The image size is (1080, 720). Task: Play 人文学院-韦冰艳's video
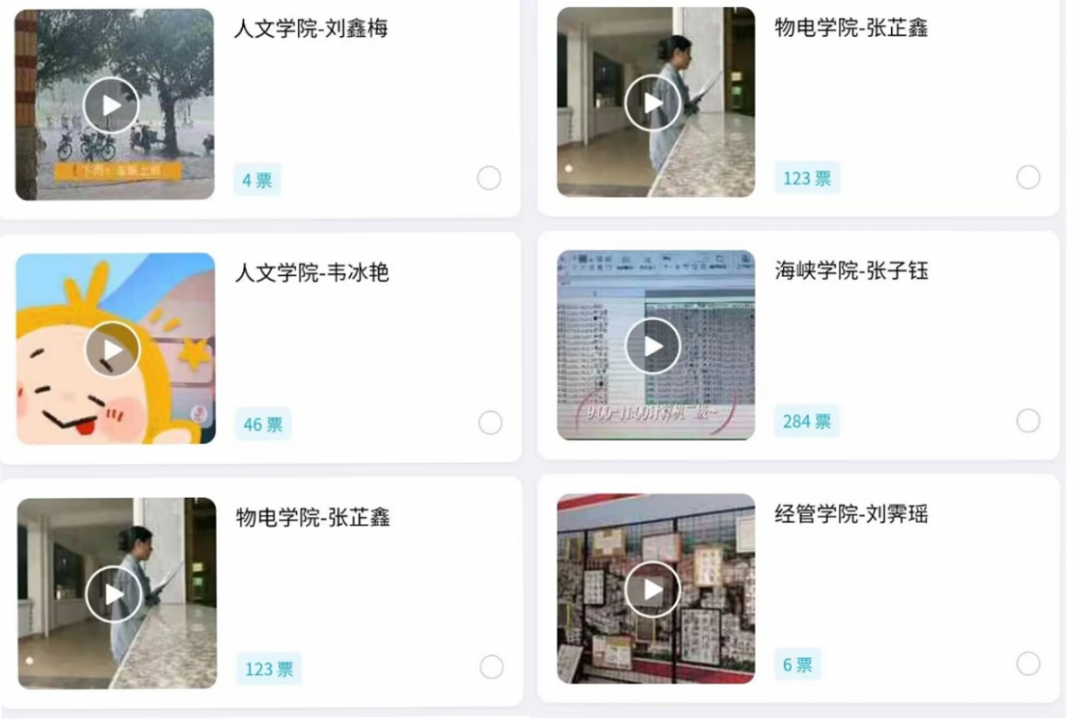[112, 349]
